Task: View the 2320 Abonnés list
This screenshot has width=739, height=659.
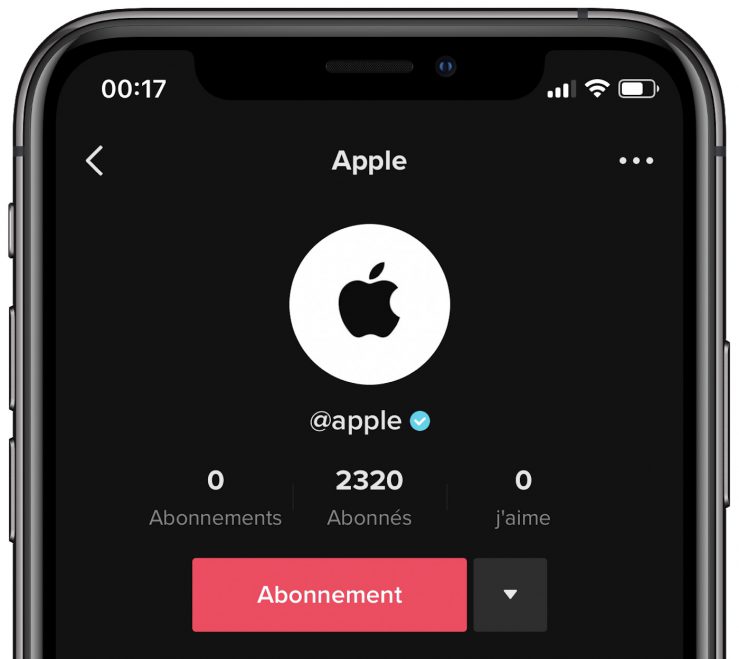Action: pos(369,498)
